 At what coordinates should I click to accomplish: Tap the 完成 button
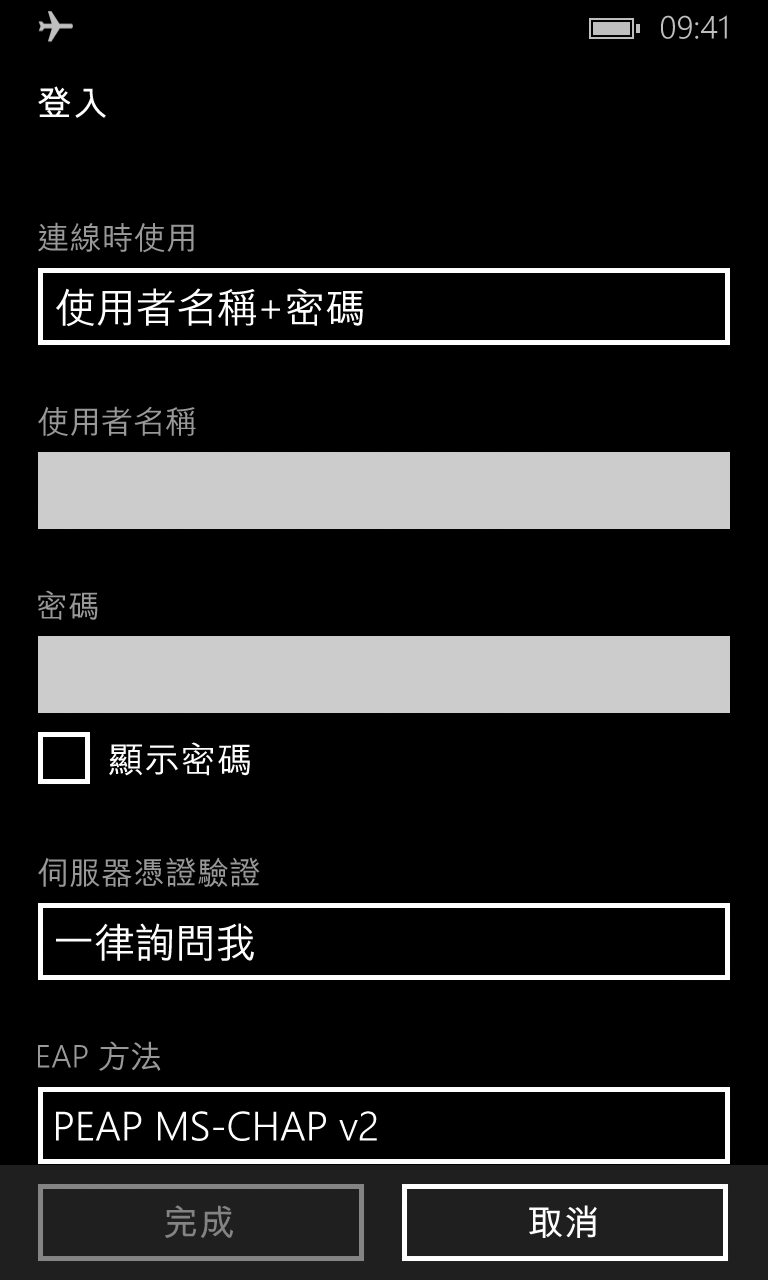tap(201, 1222)
